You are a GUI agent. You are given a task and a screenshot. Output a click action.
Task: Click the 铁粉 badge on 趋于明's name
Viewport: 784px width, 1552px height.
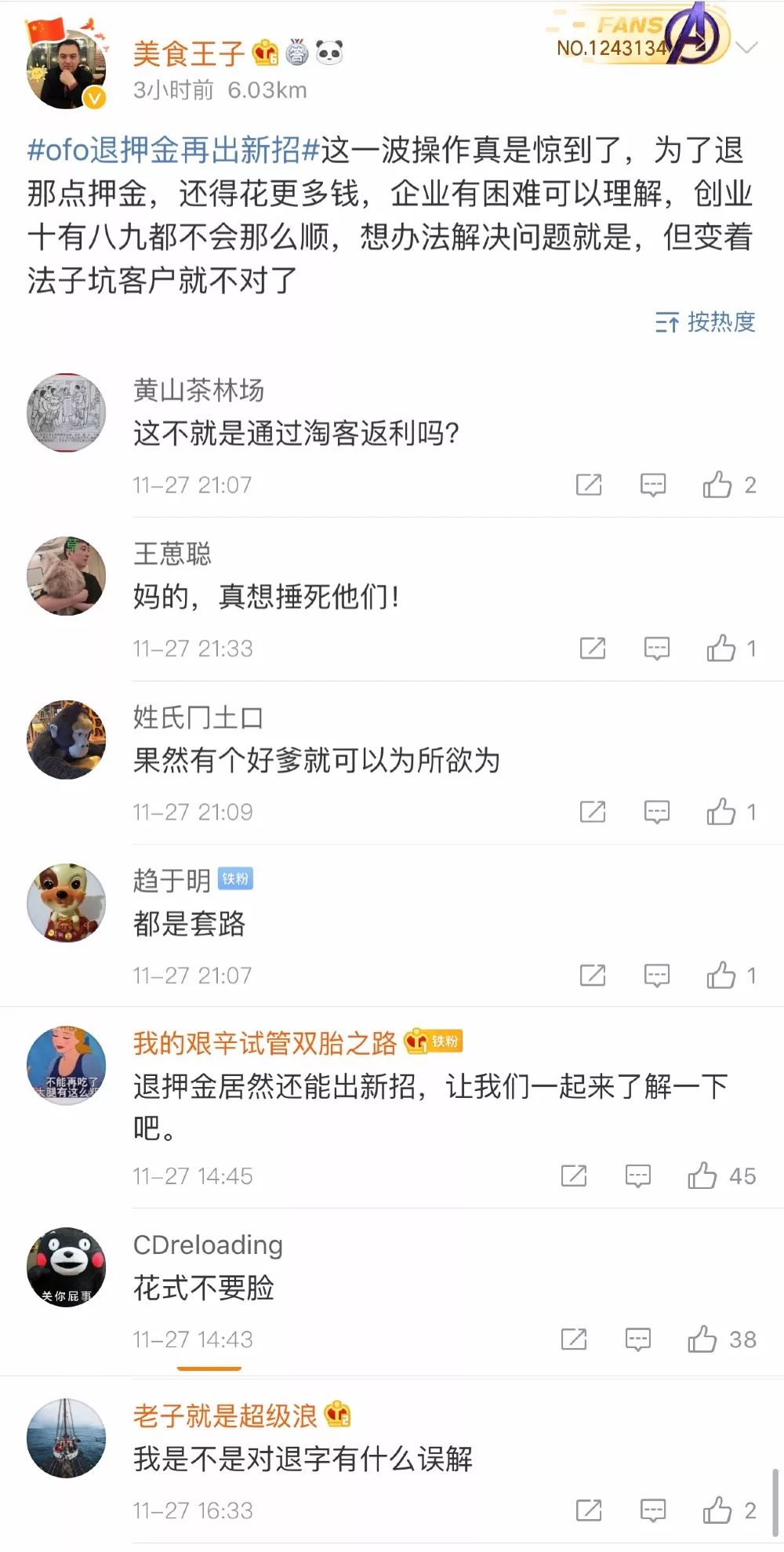(236, 880)
